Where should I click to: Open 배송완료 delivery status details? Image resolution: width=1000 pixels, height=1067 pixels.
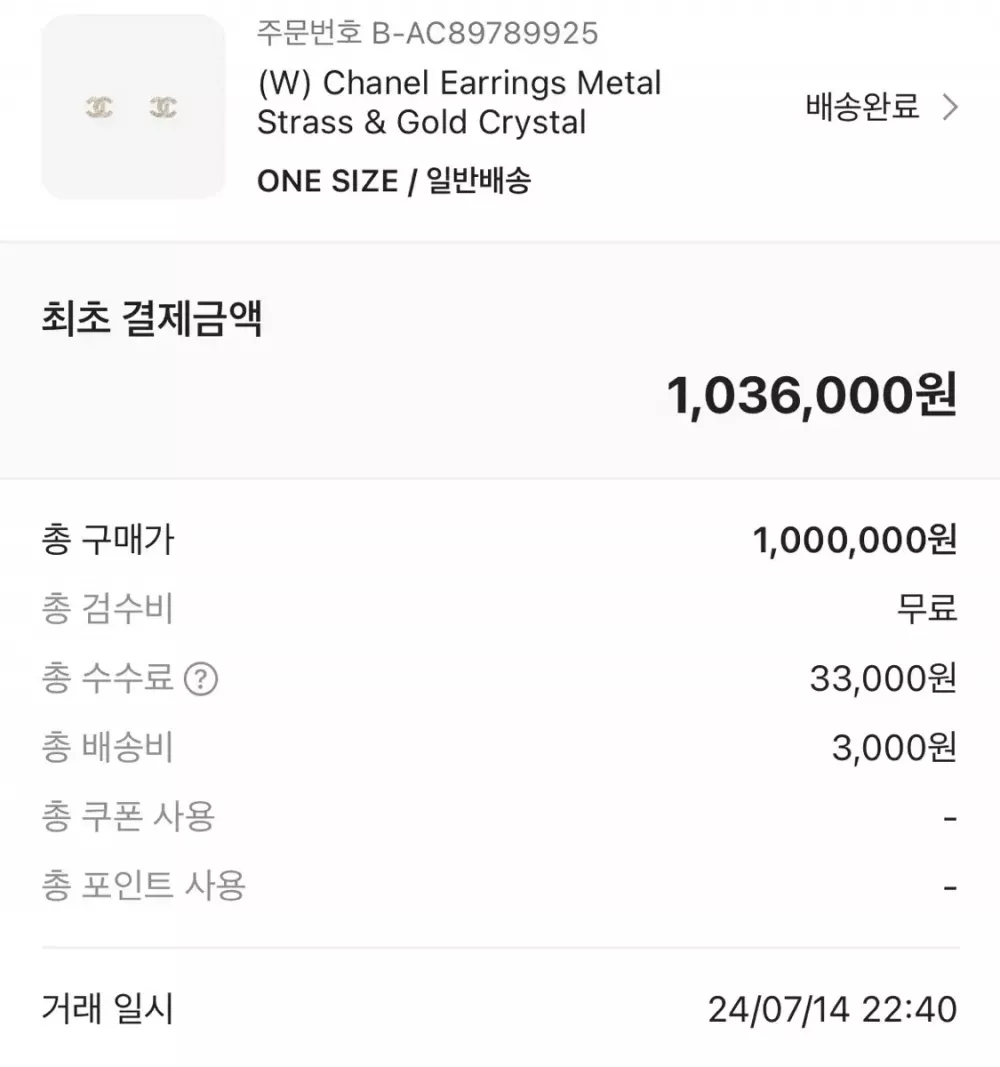[881, 107]
